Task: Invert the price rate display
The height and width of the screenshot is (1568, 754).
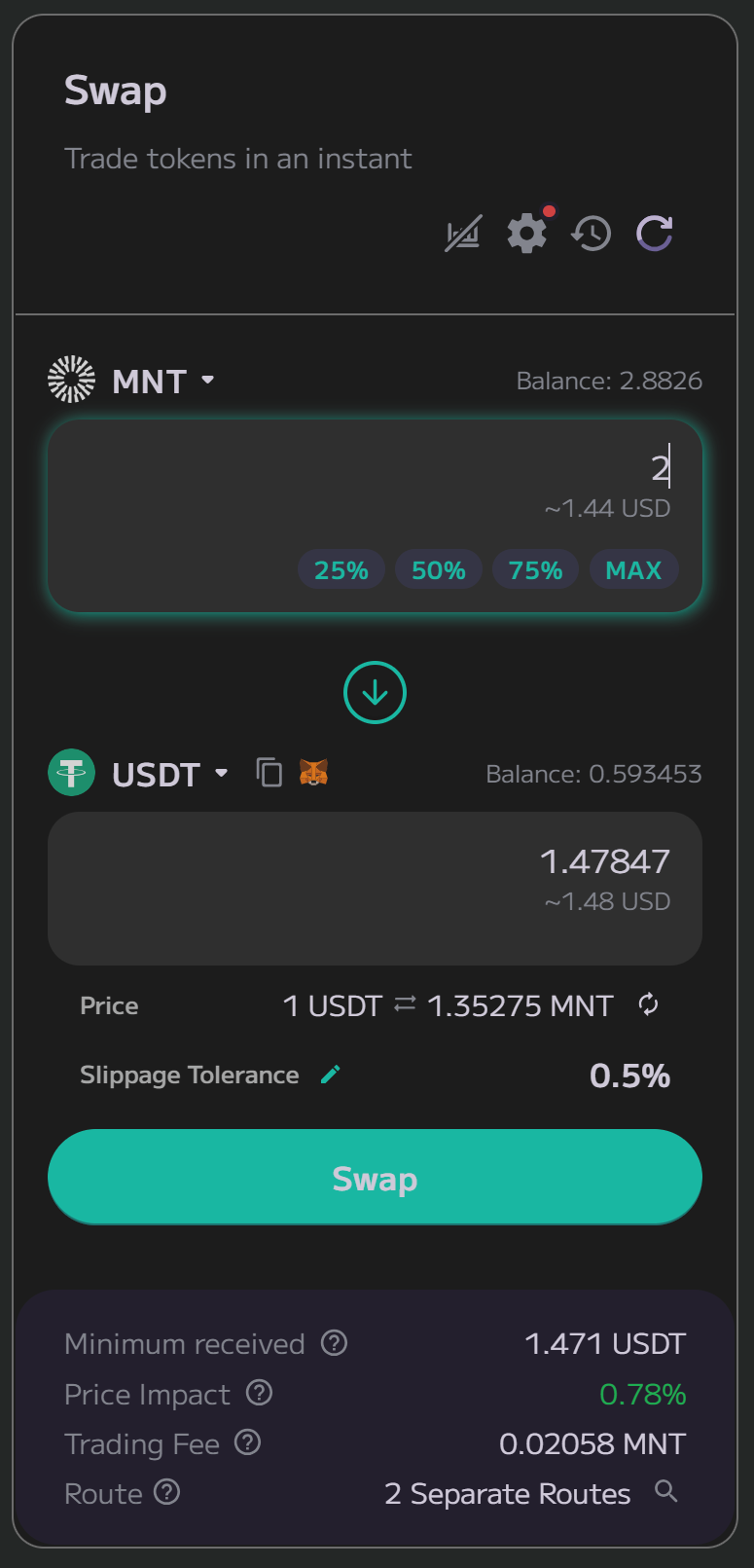Action: pyautogui.click(x=648, y=1004)
